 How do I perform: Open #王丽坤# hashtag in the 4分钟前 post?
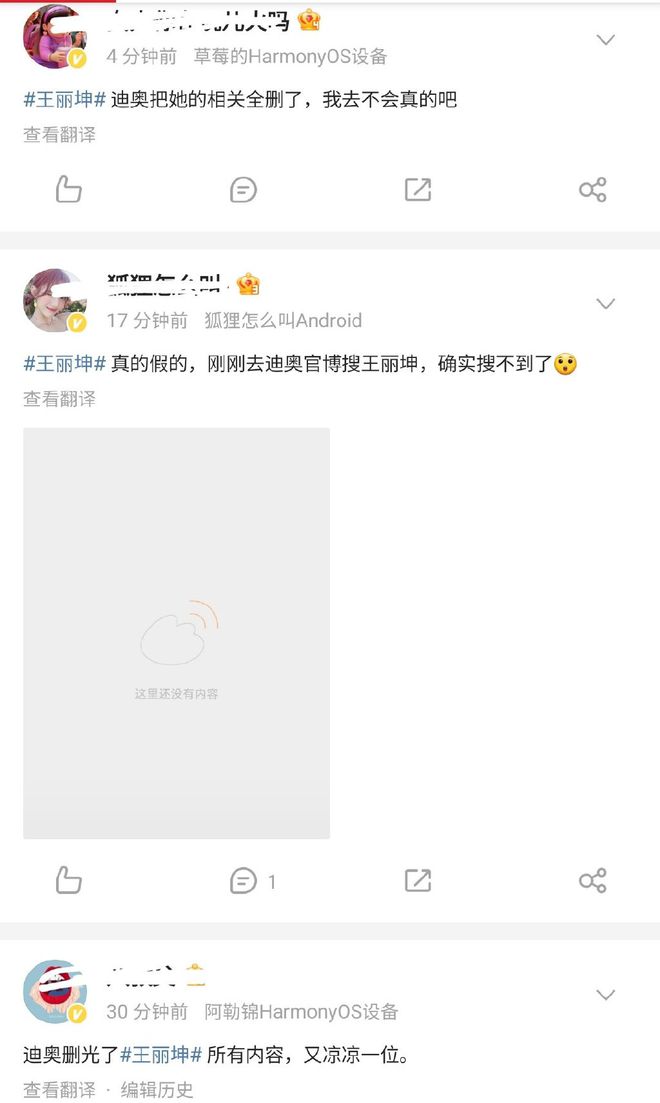click(x=64, y=100)
